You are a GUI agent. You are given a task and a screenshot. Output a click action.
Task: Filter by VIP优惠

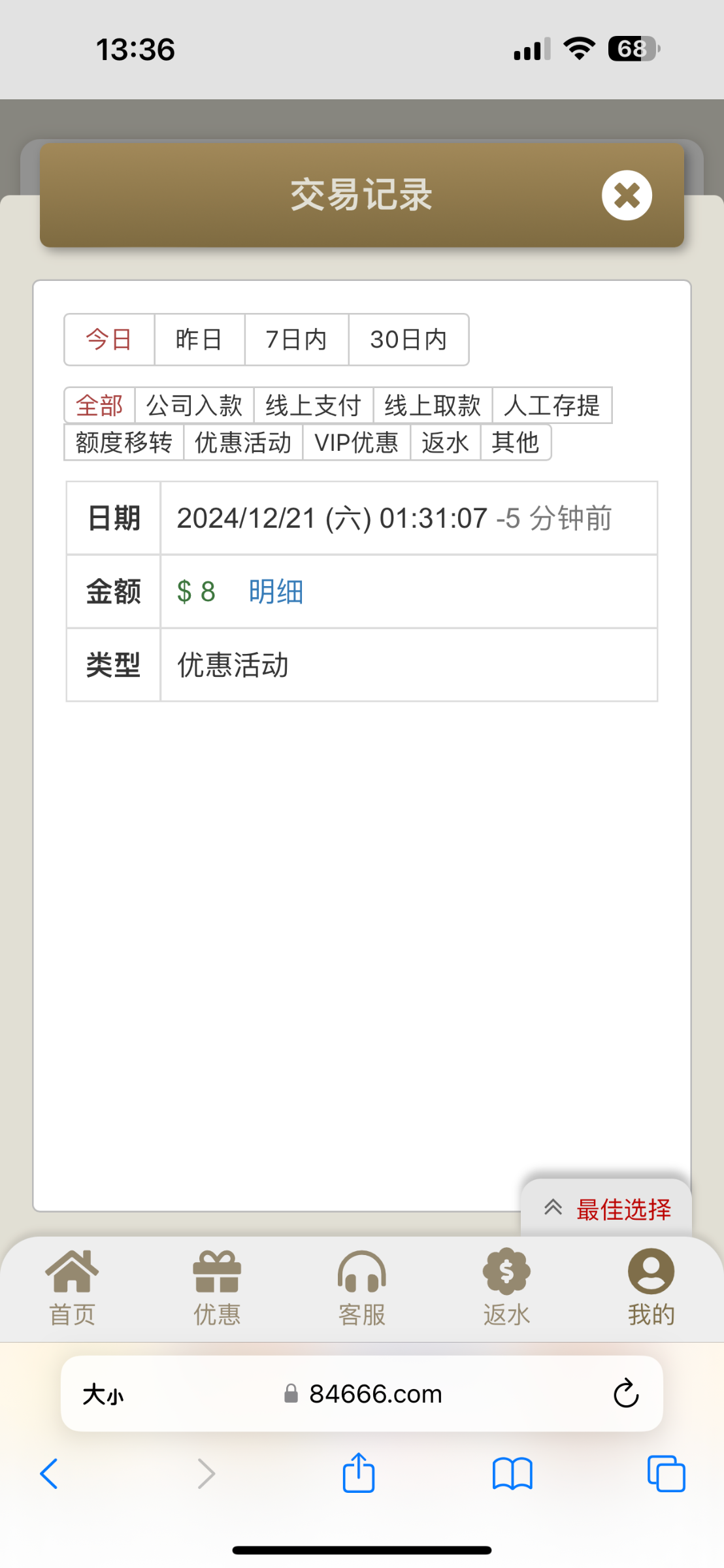pos(356,442)
